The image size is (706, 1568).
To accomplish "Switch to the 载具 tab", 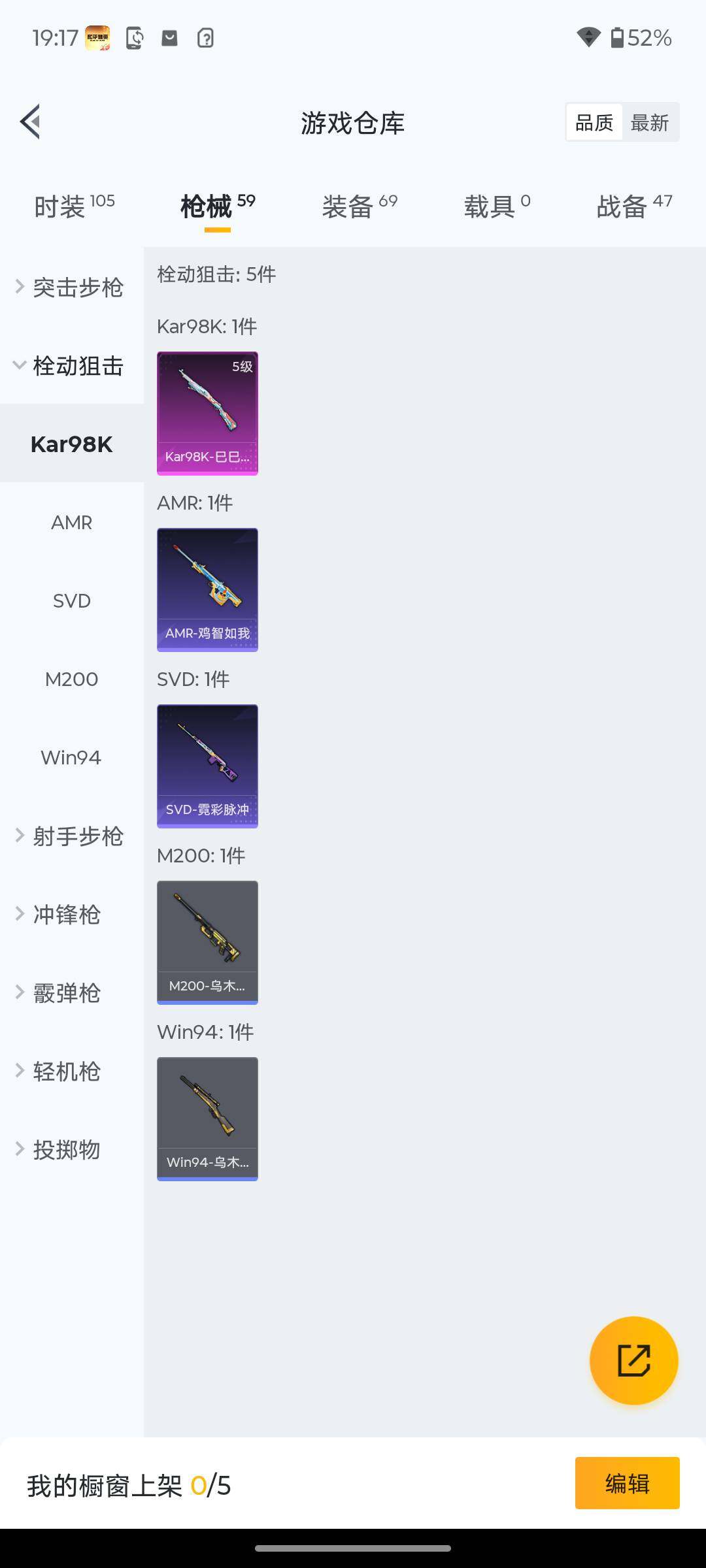I will pyautogui.click(x=497, y=206).
